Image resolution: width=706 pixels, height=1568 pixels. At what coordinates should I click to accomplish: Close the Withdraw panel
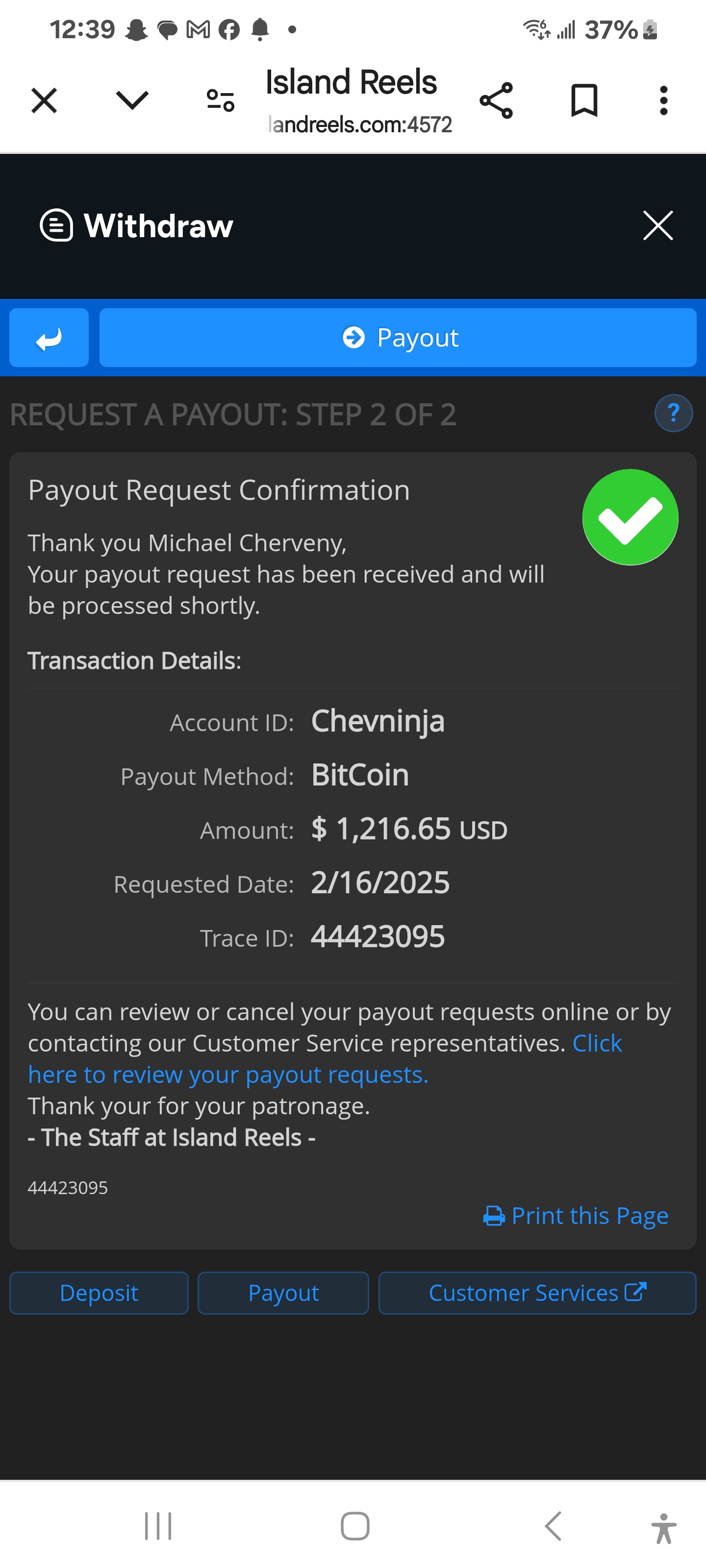pyautogui.click(x=658, y=226)
